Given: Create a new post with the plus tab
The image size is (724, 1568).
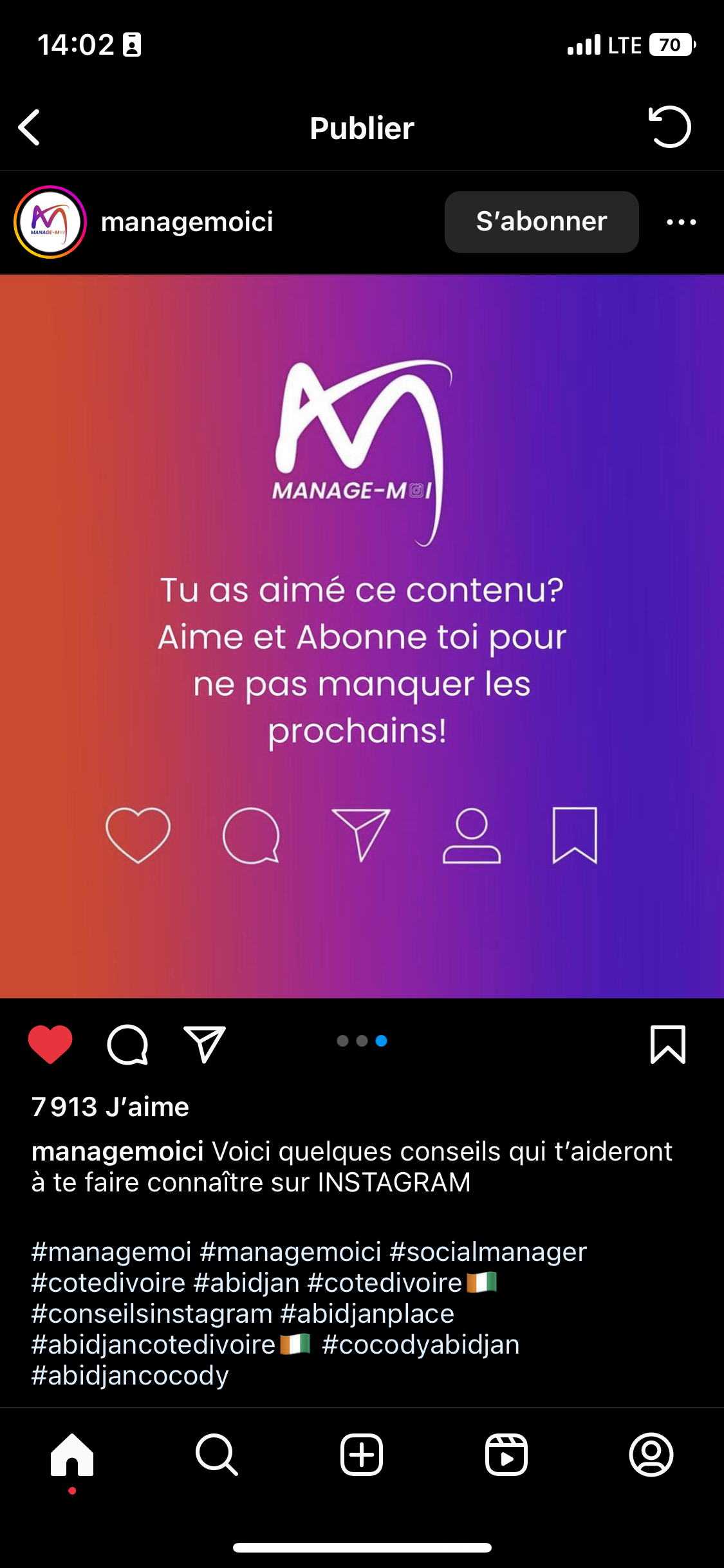Looking at the screenshot, I should point(362,1455).
